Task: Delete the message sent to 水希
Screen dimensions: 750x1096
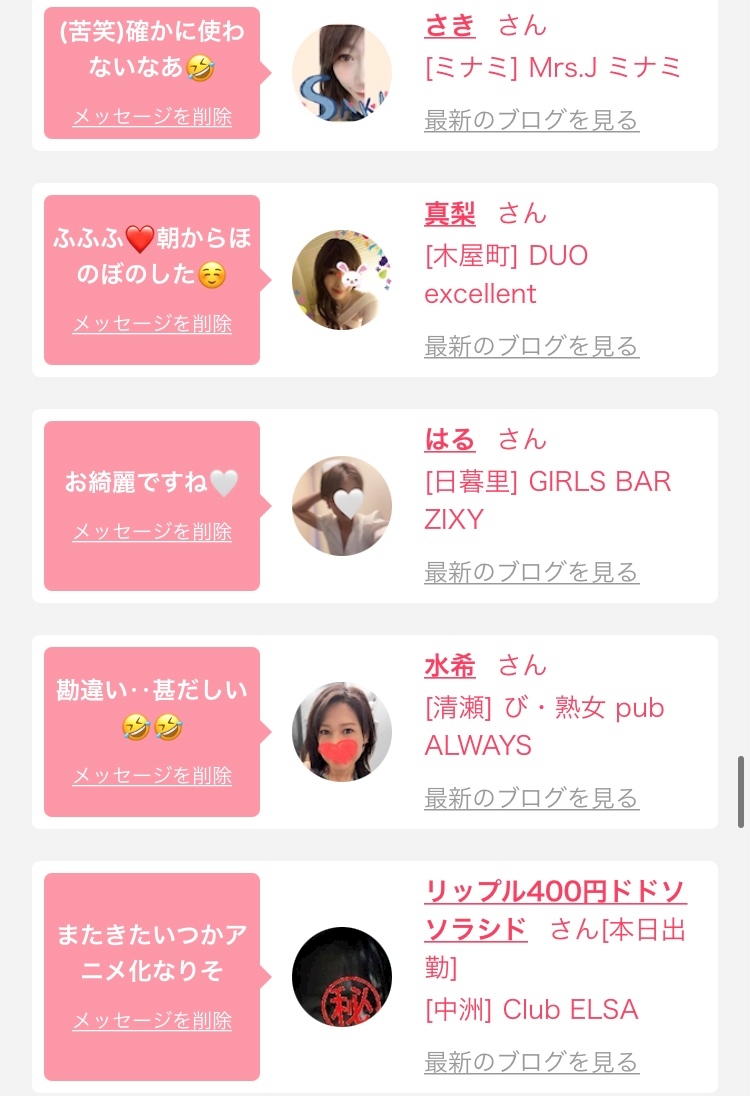Action: coord(152,775)
